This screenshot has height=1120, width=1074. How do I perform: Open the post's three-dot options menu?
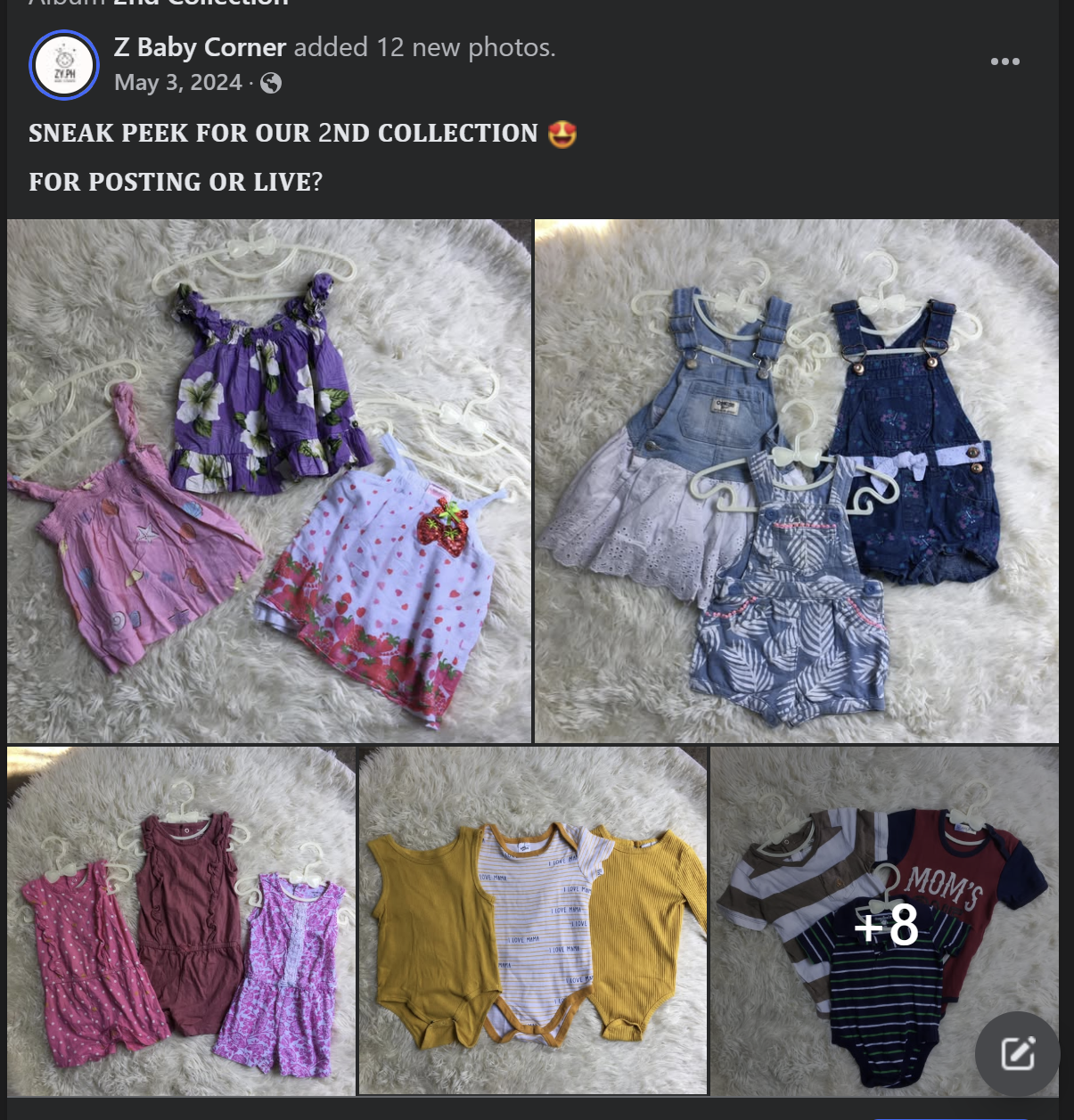tap(1004, 61)
